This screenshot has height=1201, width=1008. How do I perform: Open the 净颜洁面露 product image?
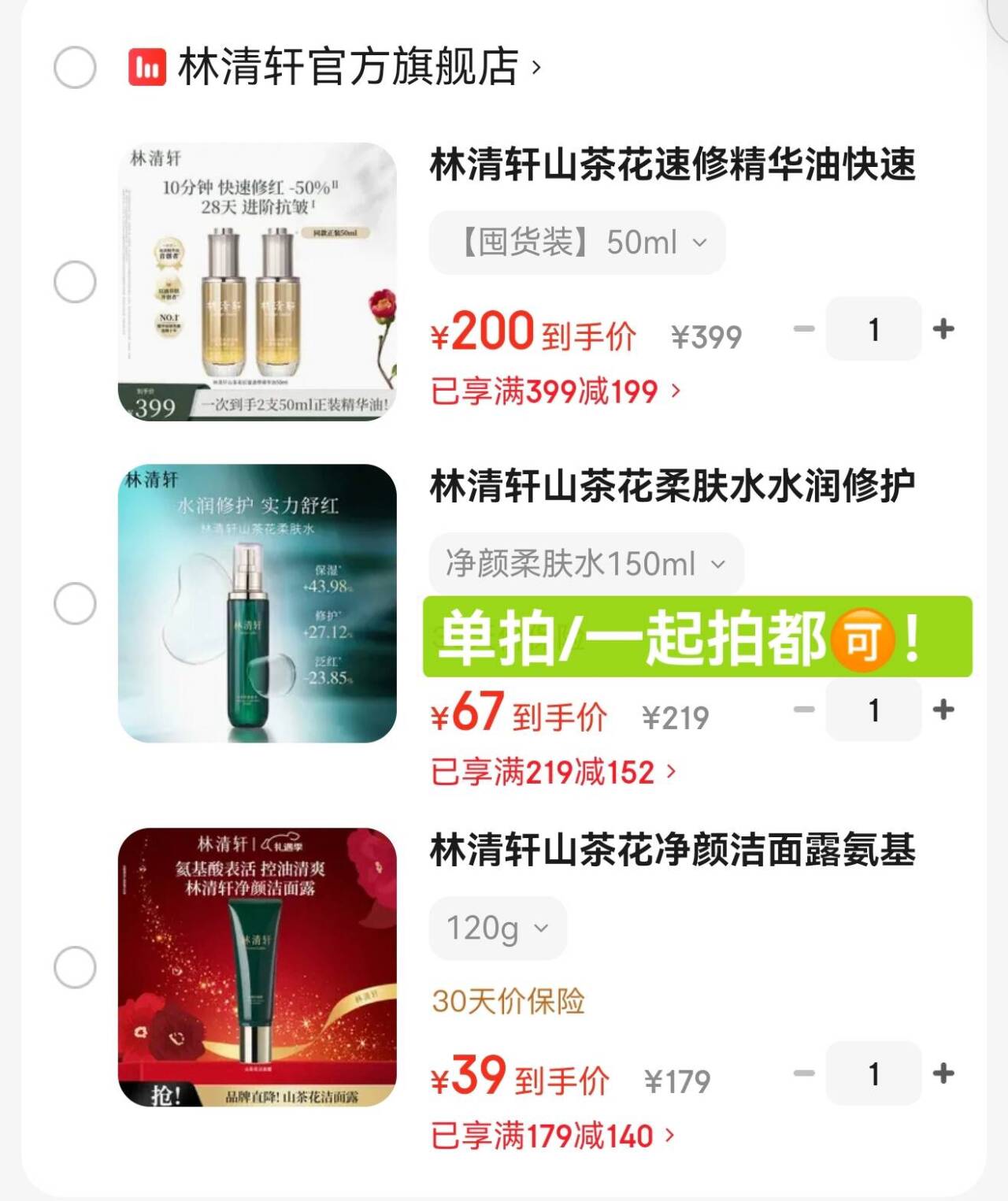click(x=258, y=967)
